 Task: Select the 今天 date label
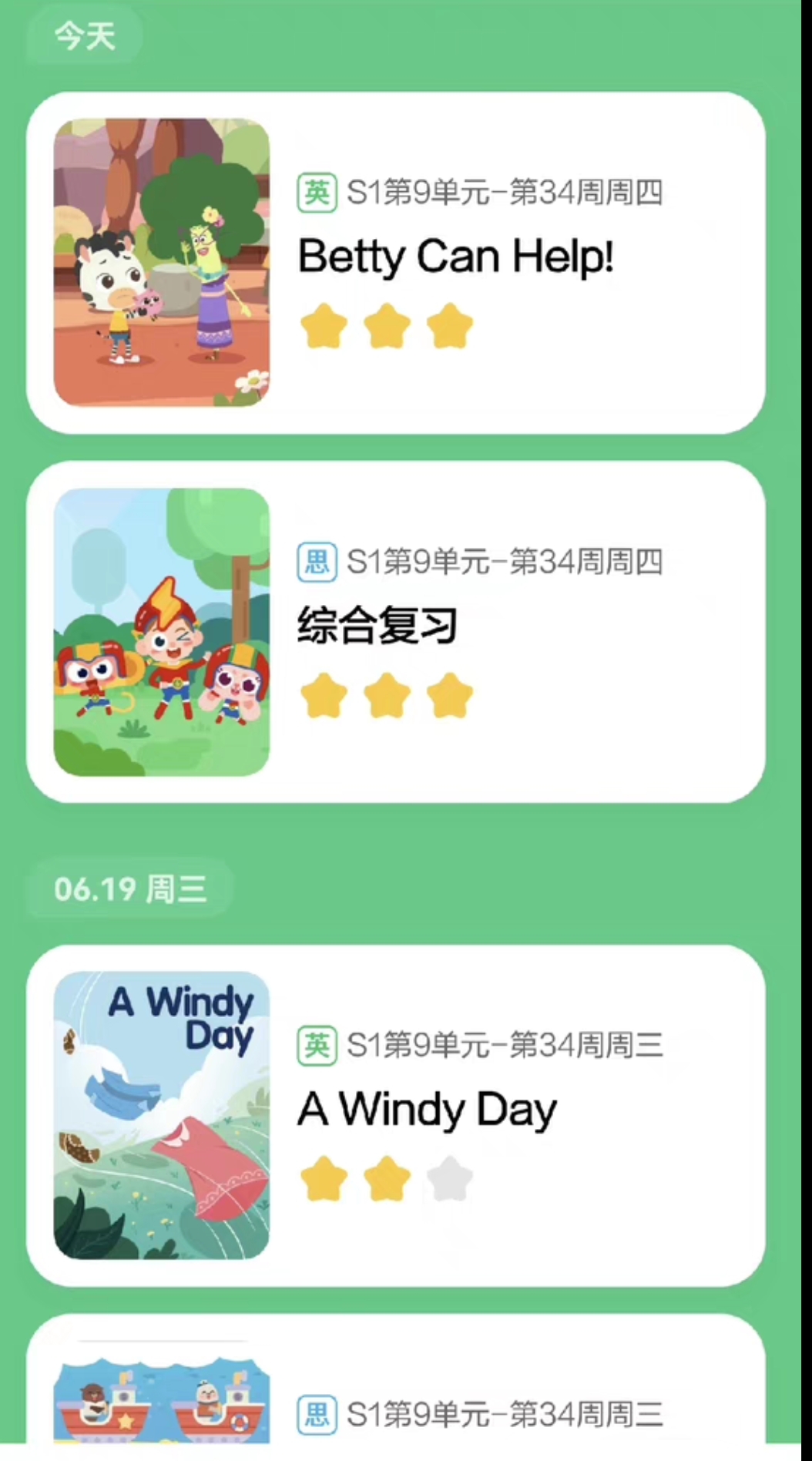click(x=83, y=36)
